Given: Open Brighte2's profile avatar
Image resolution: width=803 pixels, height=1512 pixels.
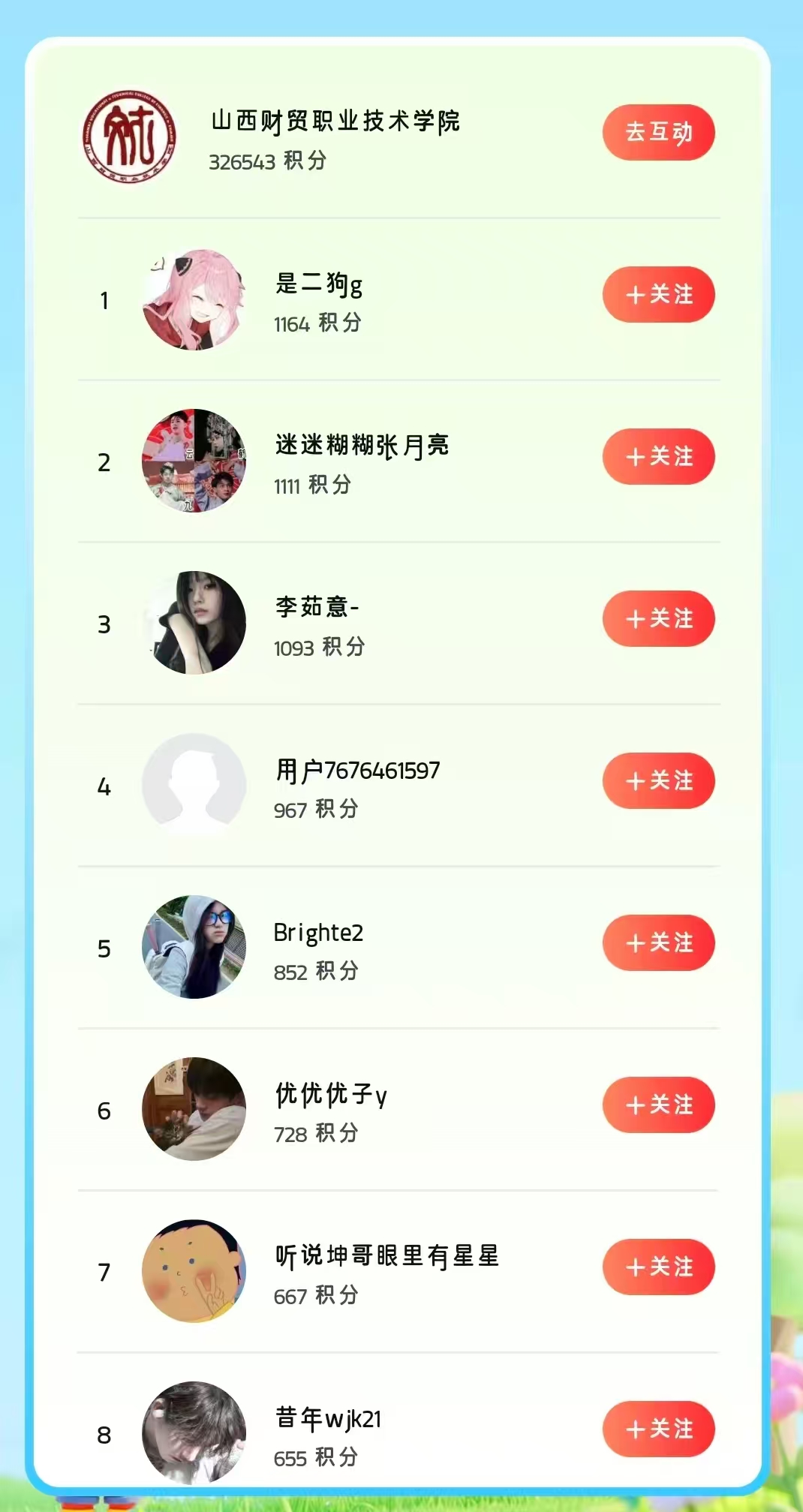Looking at the screenshot, I should 194,947.
